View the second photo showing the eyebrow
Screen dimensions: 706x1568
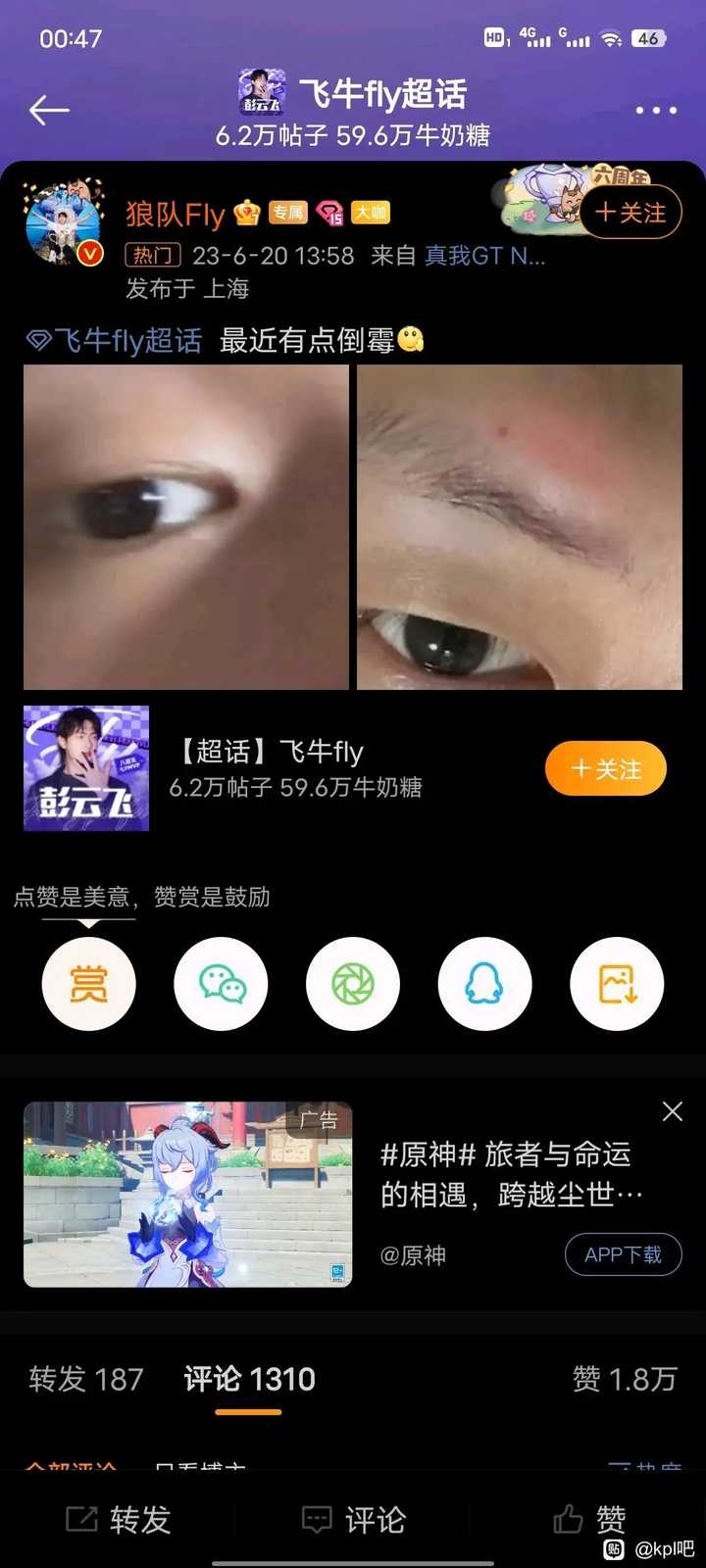click(x=520, y=527)
